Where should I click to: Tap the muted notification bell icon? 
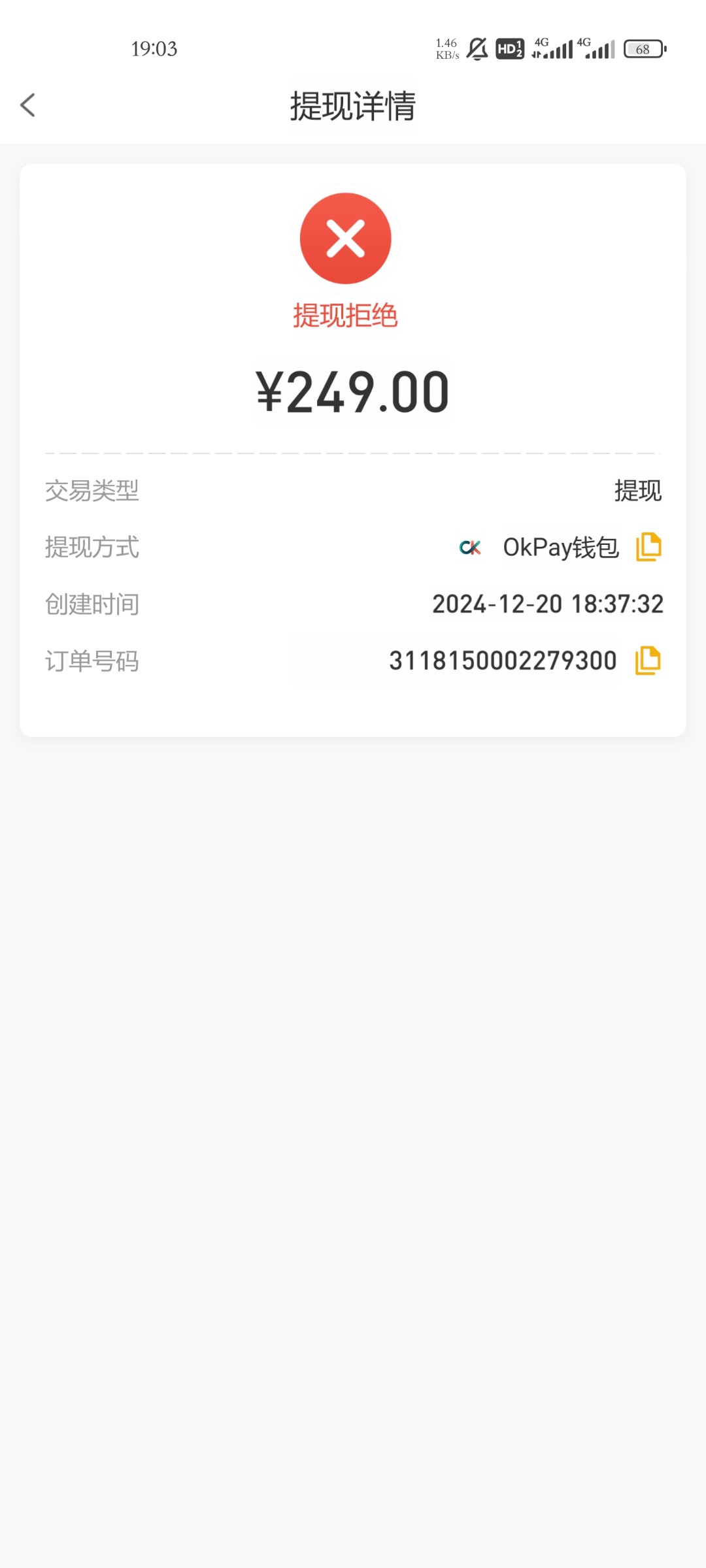click(x=477, y=48)
